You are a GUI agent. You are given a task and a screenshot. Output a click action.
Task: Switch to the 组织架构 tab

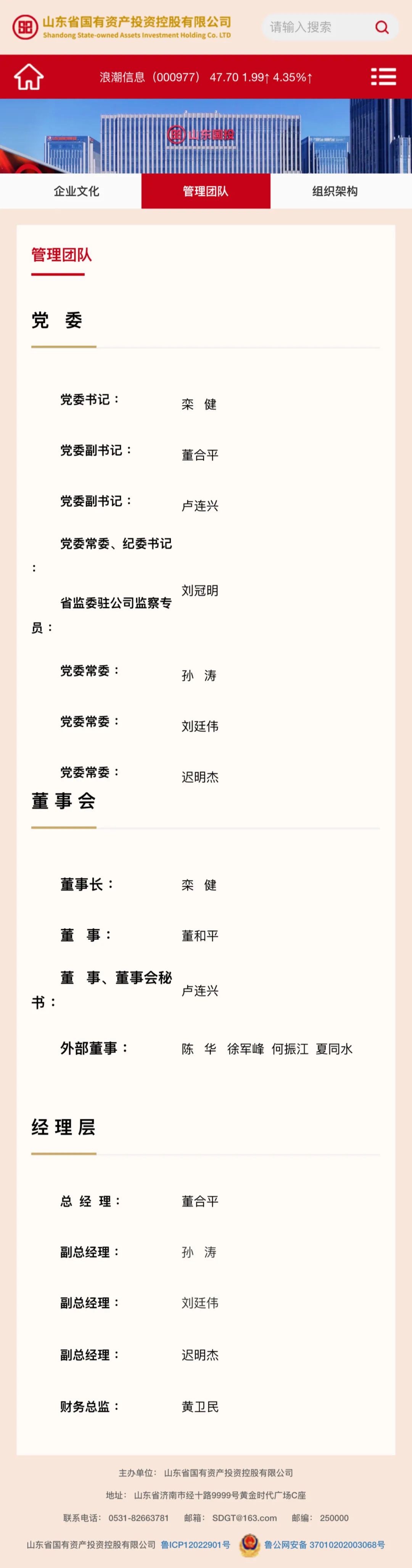pyautogui.click(x=335, y=191)
